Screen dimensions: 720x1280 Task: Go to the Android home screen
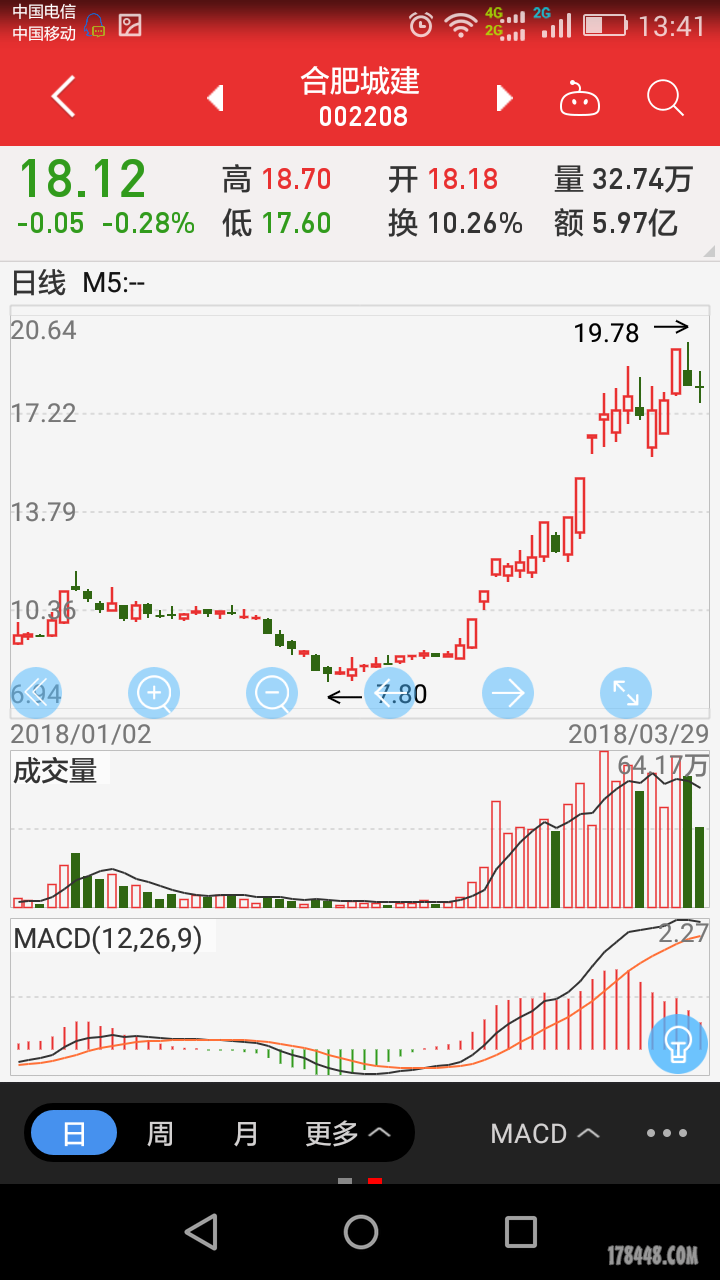360,1232
